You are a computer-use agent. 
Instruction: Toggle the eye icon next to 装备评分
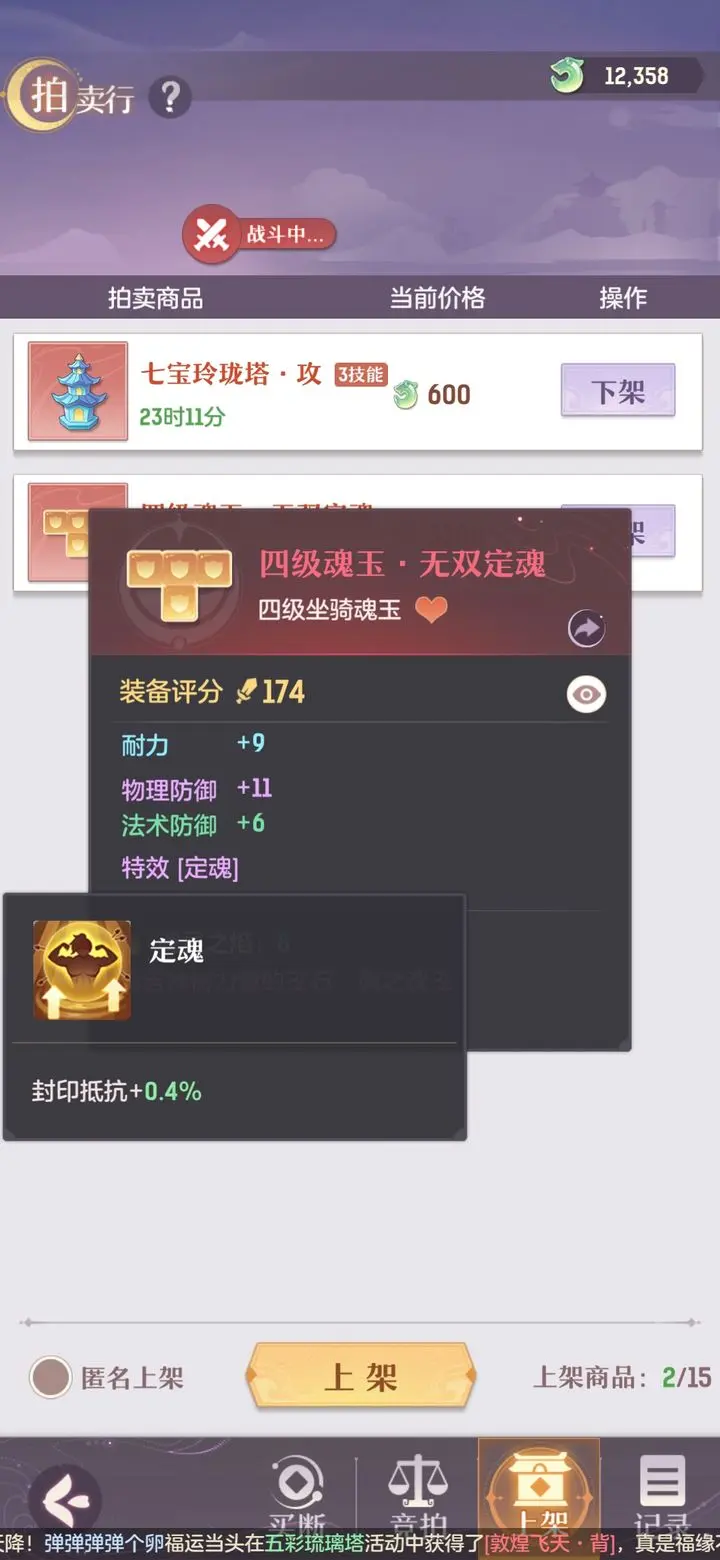click(586, 695)
